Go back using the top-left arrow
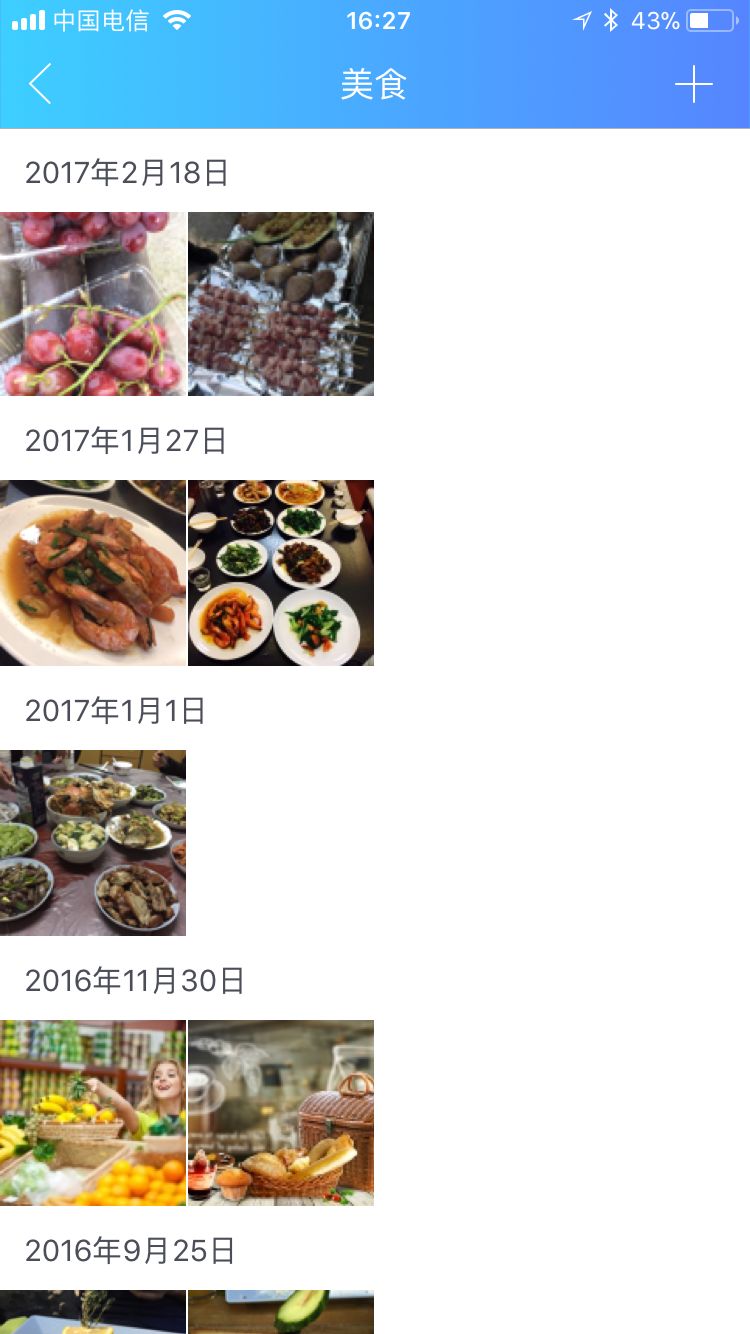The image size is (750, 1334). (x=40, y=85)
